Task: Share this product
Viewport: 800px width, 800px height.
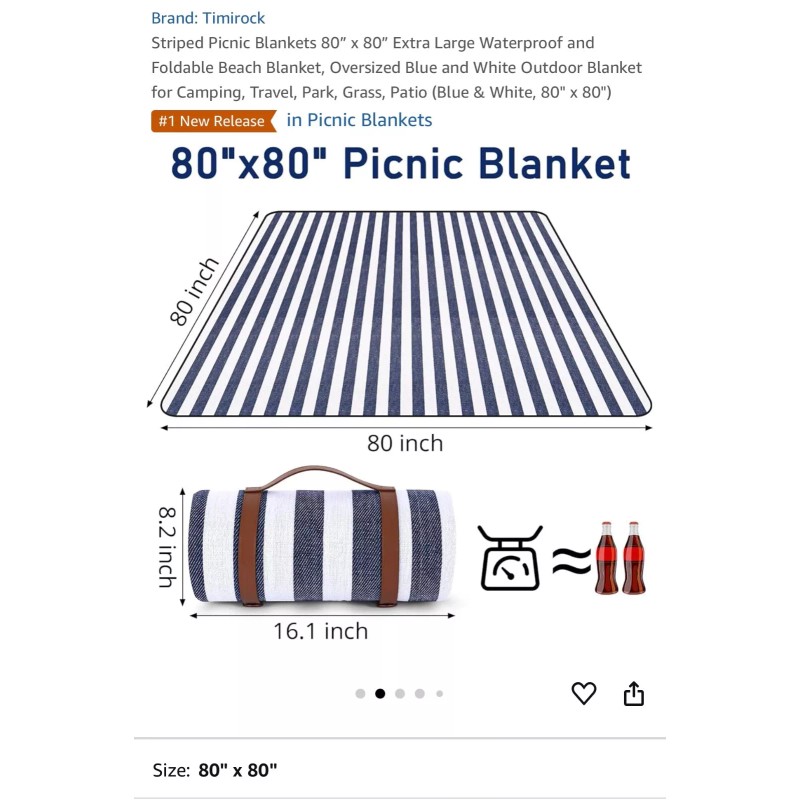Action: coord(634,693)
